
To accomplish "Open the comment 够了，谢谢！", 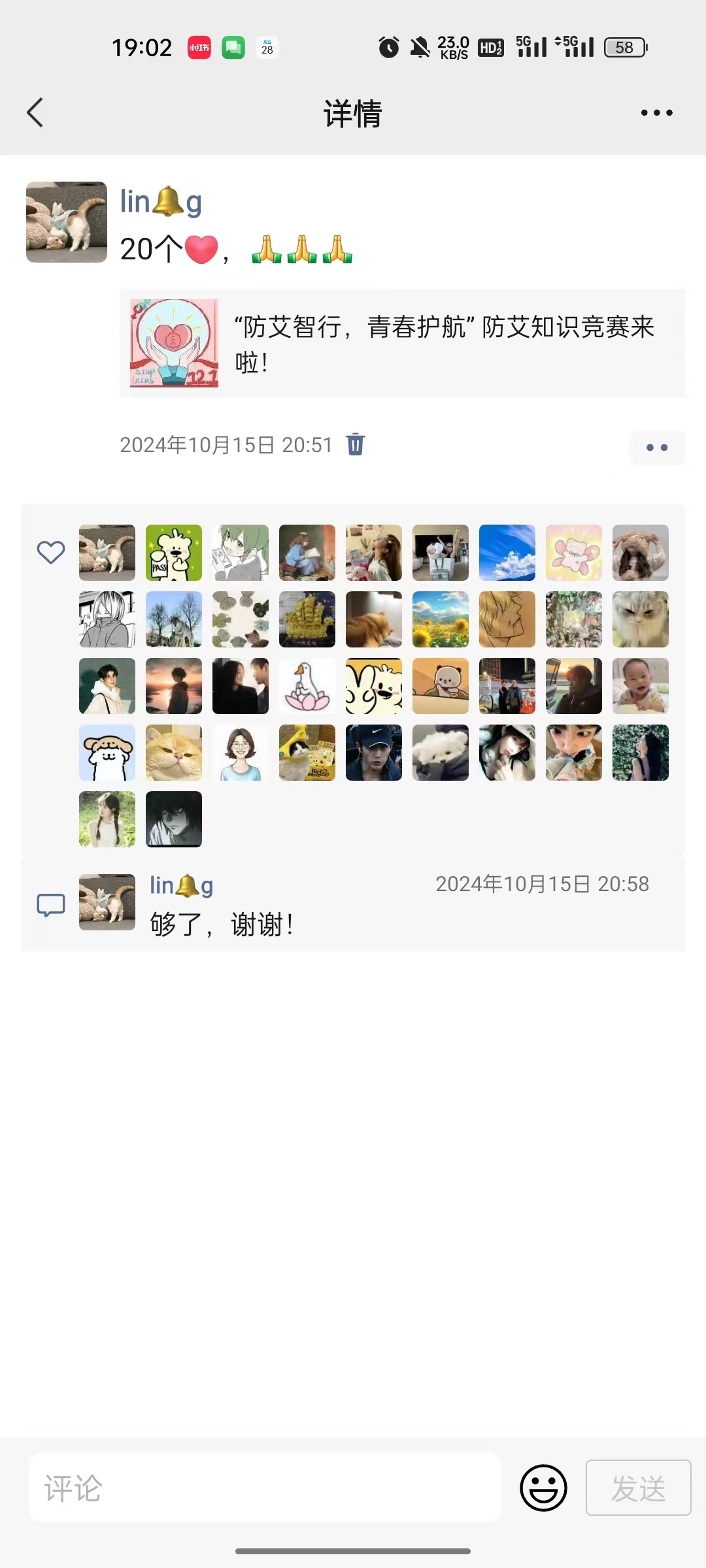I will [x=222, y=924].
